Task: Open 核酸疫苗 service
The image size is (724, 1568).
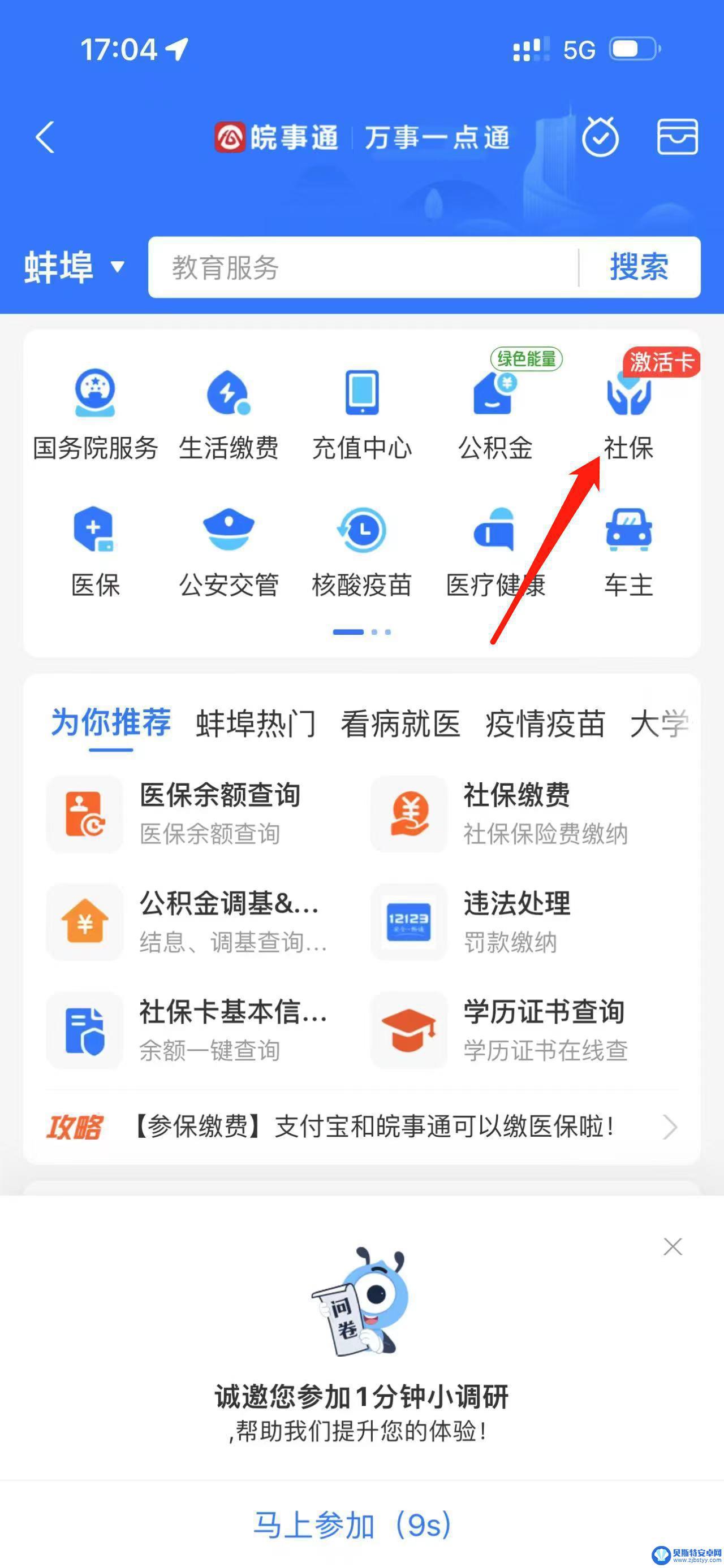Action: tap(361, 551)
